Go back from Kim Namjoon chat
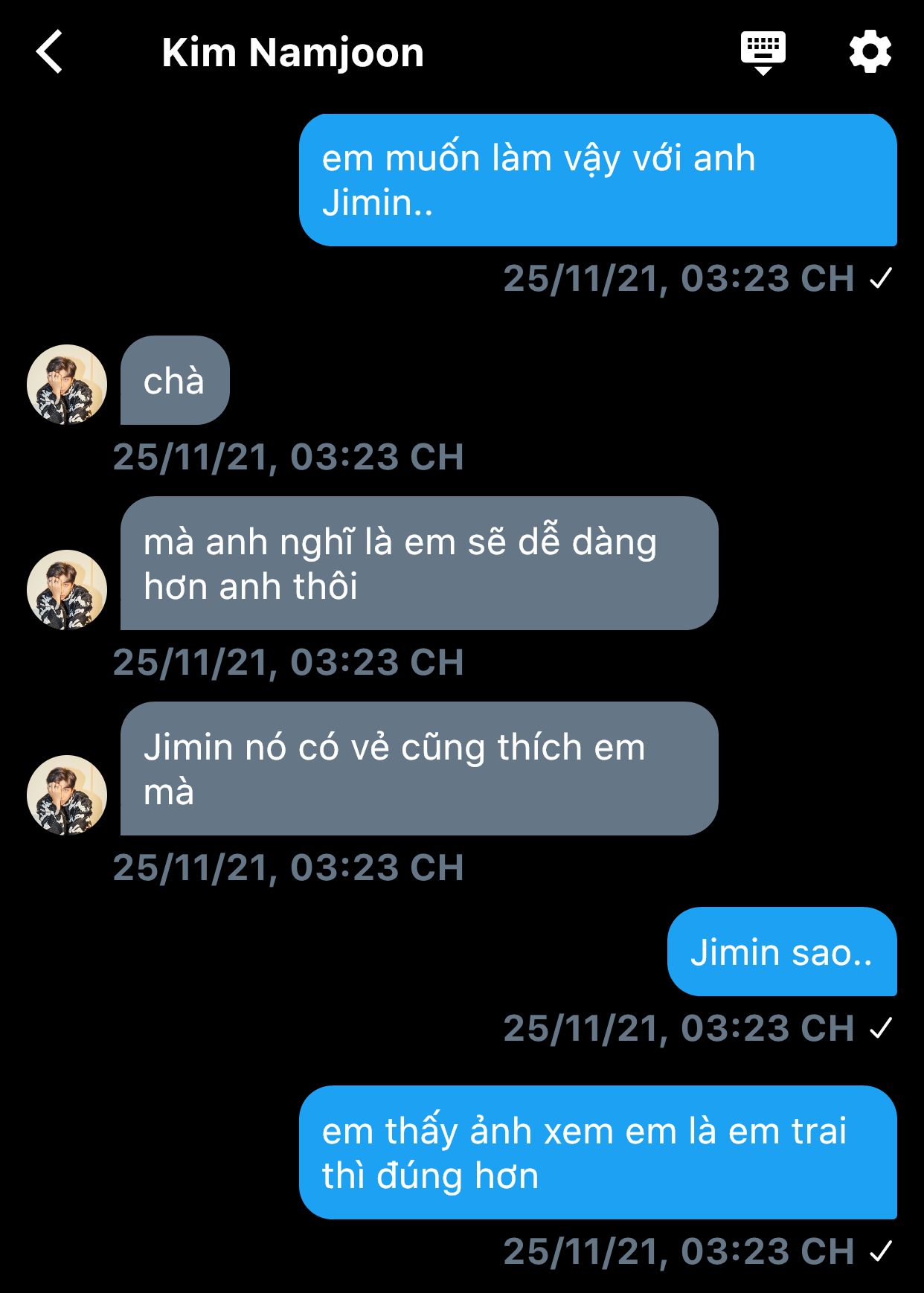Screen dimensions: 924x1293 click(50, 52)
